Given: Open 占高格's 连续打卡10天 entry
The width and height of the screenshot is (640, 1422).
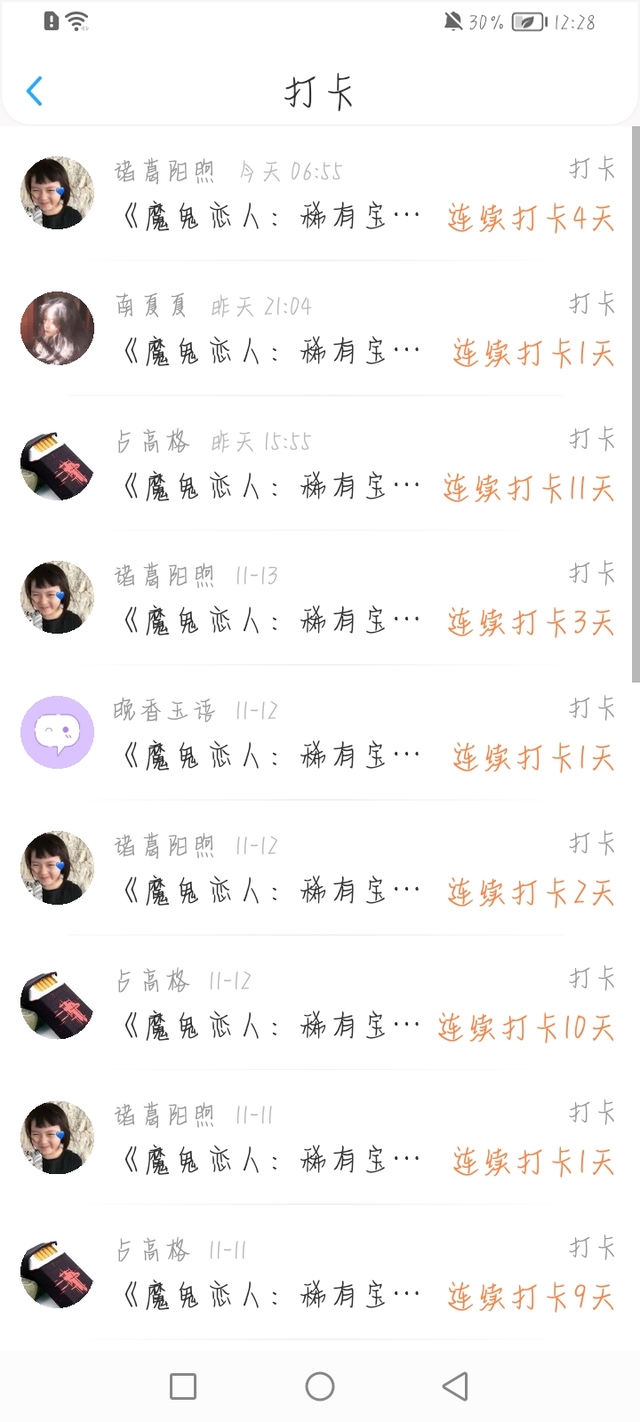Looking at the screenshot, I should pyautogui.click(x=320, y=1004).
